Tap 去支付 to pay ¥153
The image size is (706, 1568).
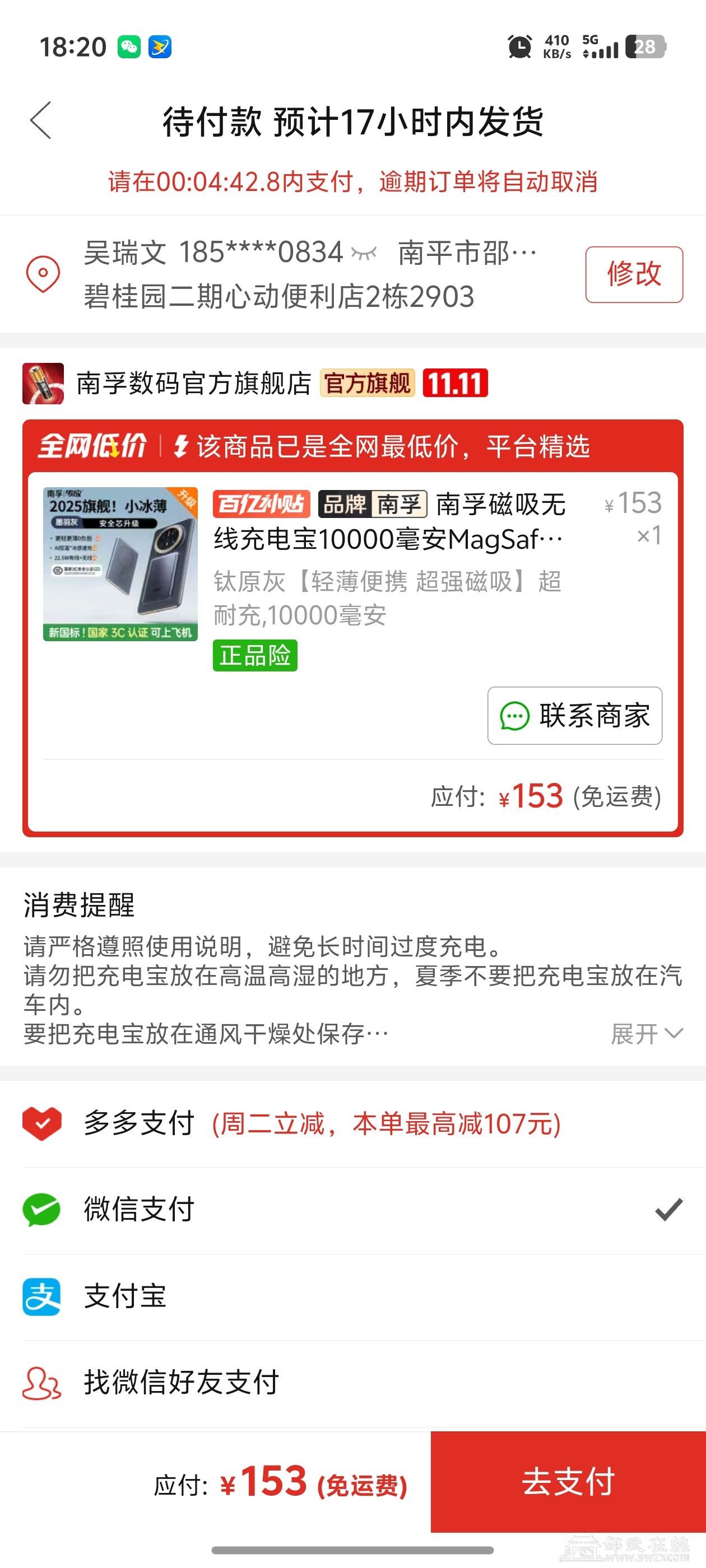(x=568, y=1481)
